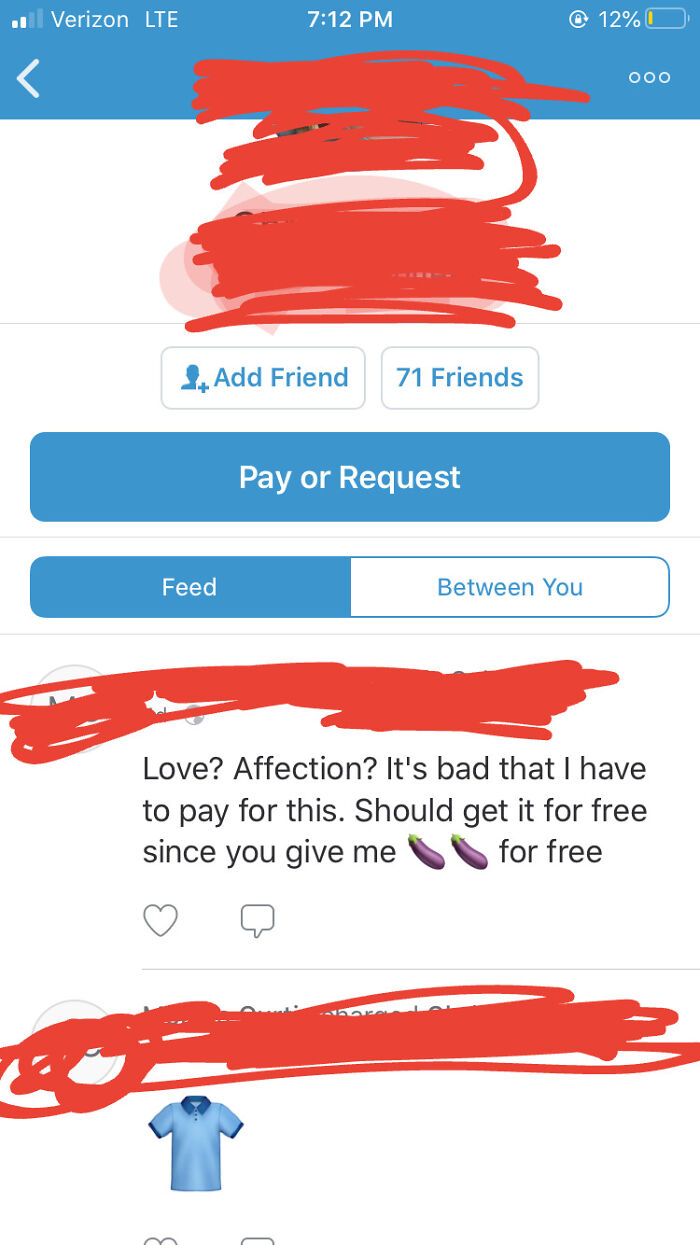
Task: Like the Love? Affection? payment post
Action: pos(161,920)
